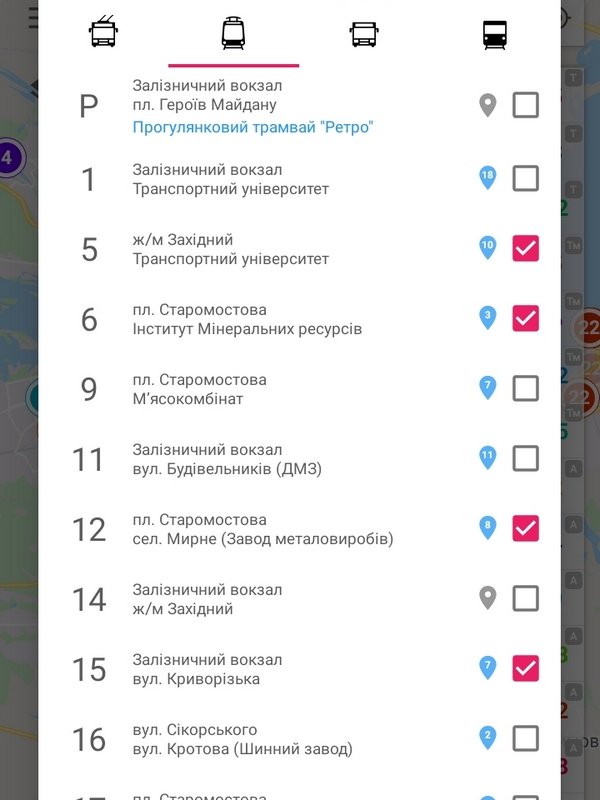Uncheck route 15 вул. Криворізька
Image resolution: width=600 pixels, height=800 pixels.
[x=526, y=668]
